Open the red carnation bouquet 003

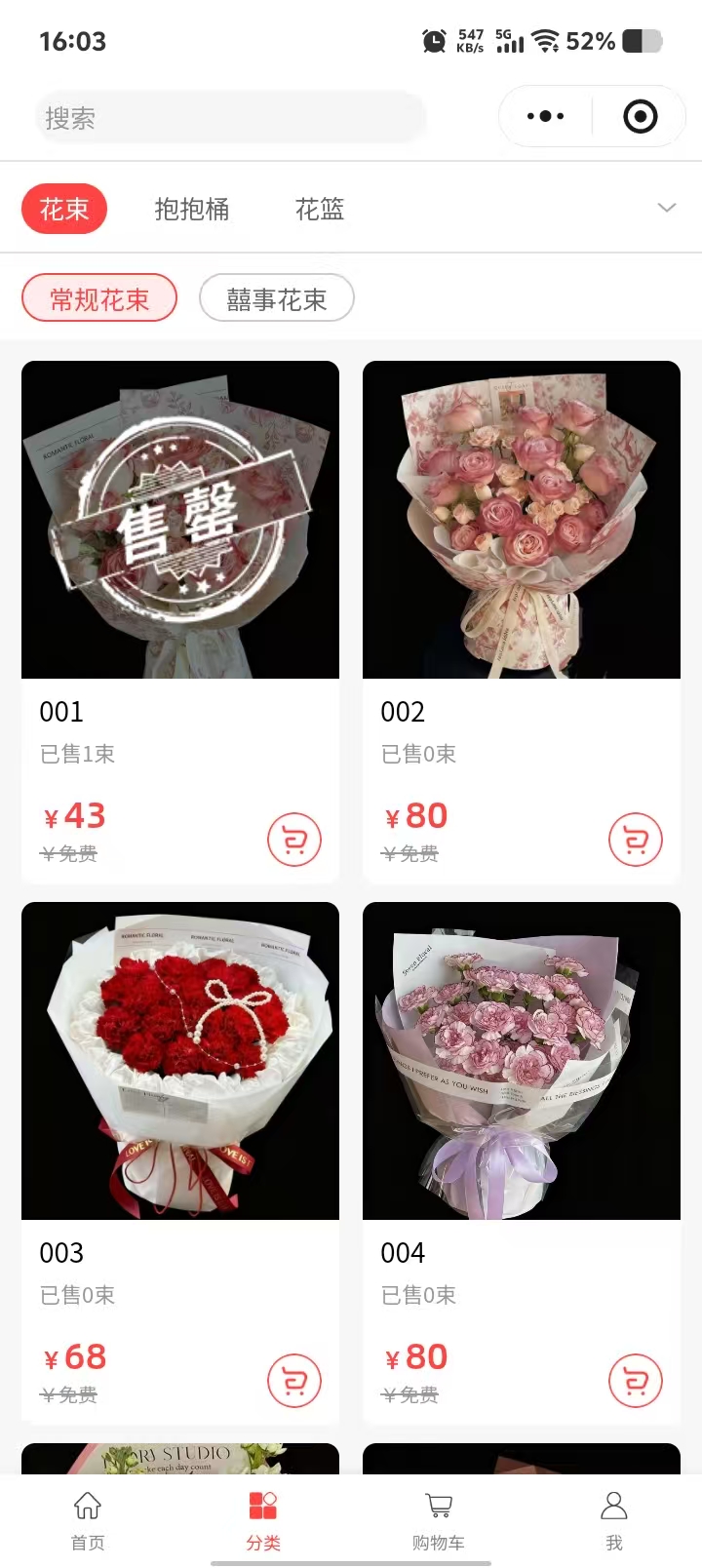click(x=180, y=1061)
